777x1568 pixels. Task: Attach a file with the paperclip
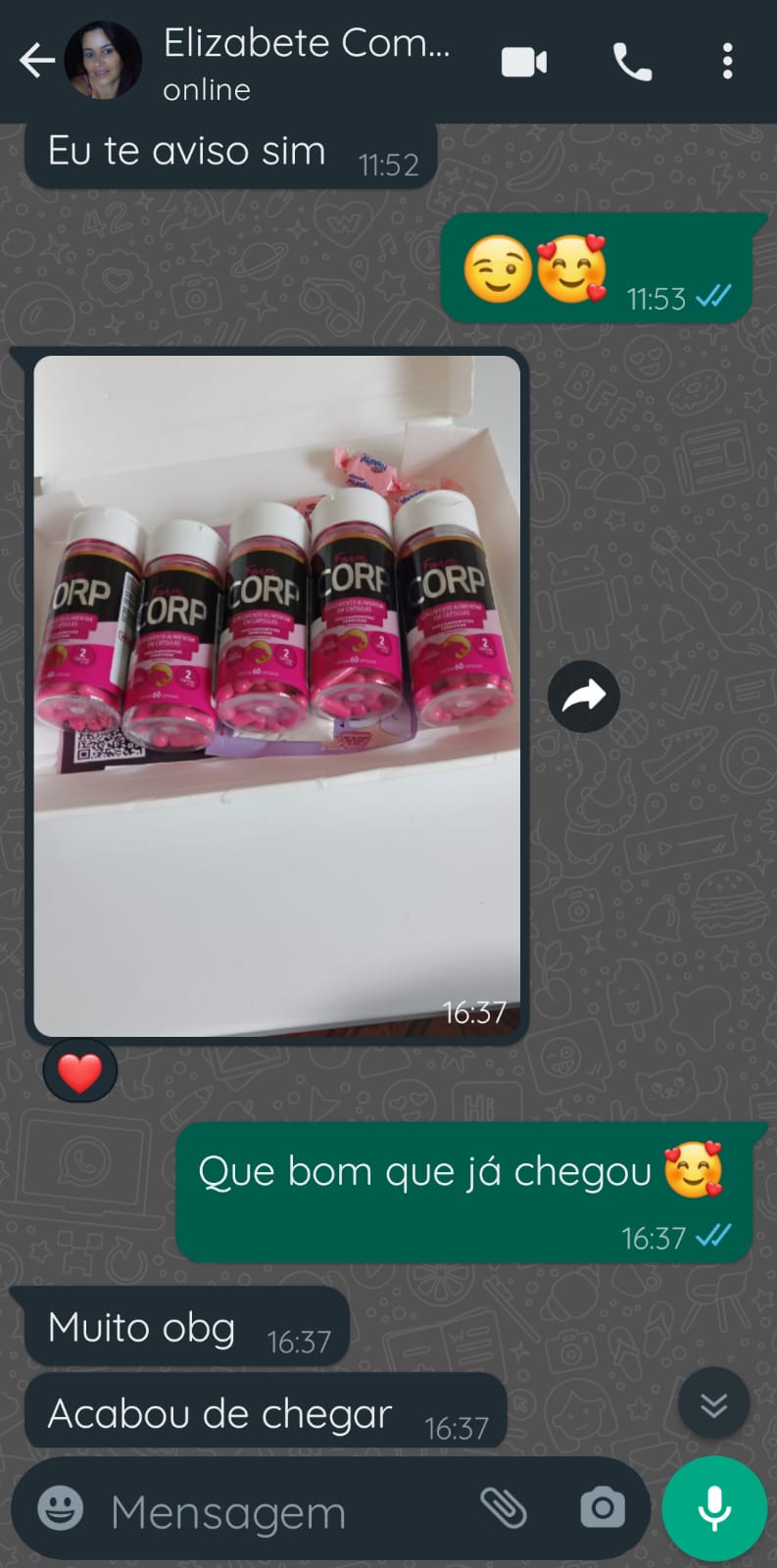(504, 1508)
